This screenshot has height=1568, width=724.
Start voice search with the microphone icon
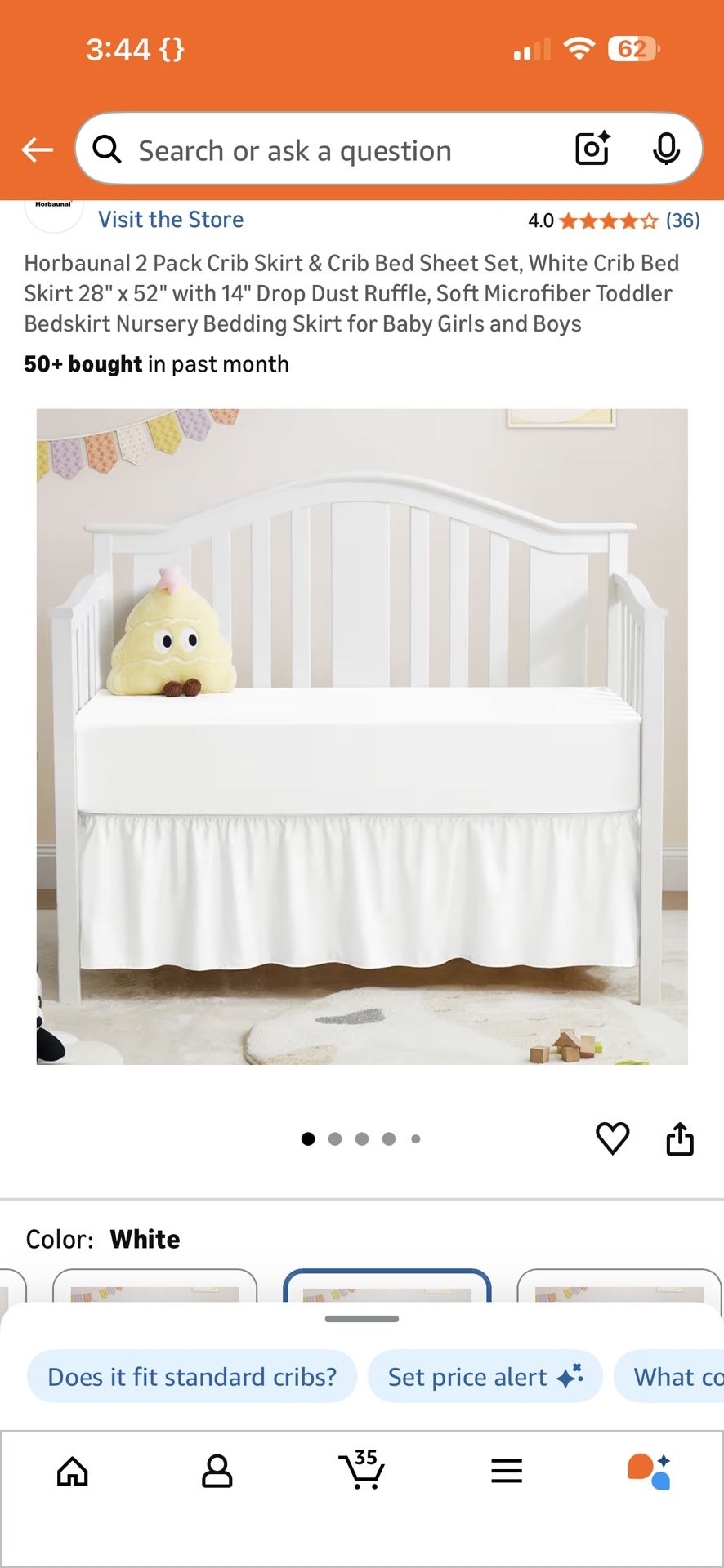[668, 149]
